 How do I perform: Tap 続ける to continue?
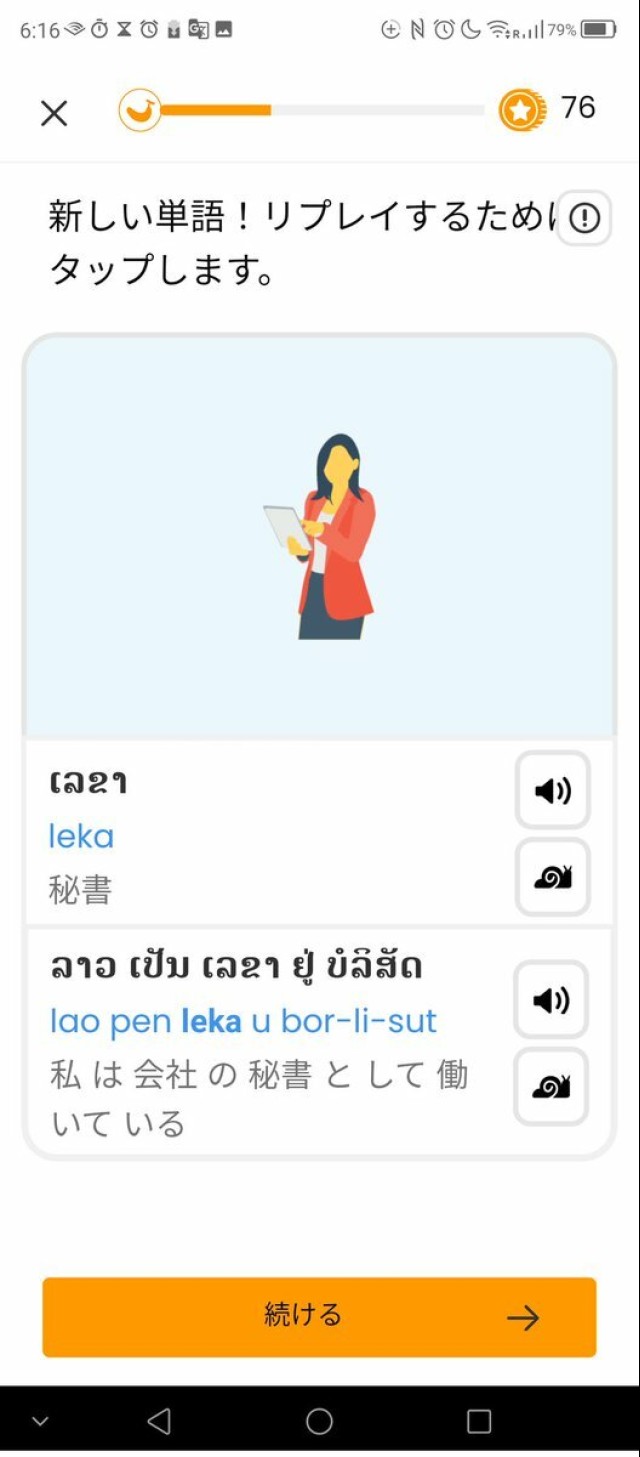pos(319,1317)
